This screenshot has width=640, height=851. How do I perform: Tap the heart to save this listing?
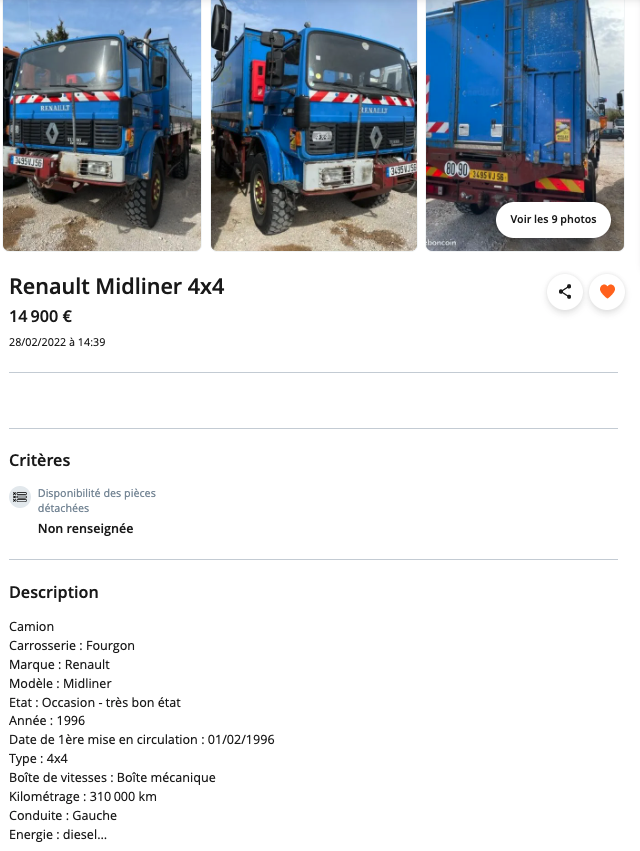tap(607, 292)
